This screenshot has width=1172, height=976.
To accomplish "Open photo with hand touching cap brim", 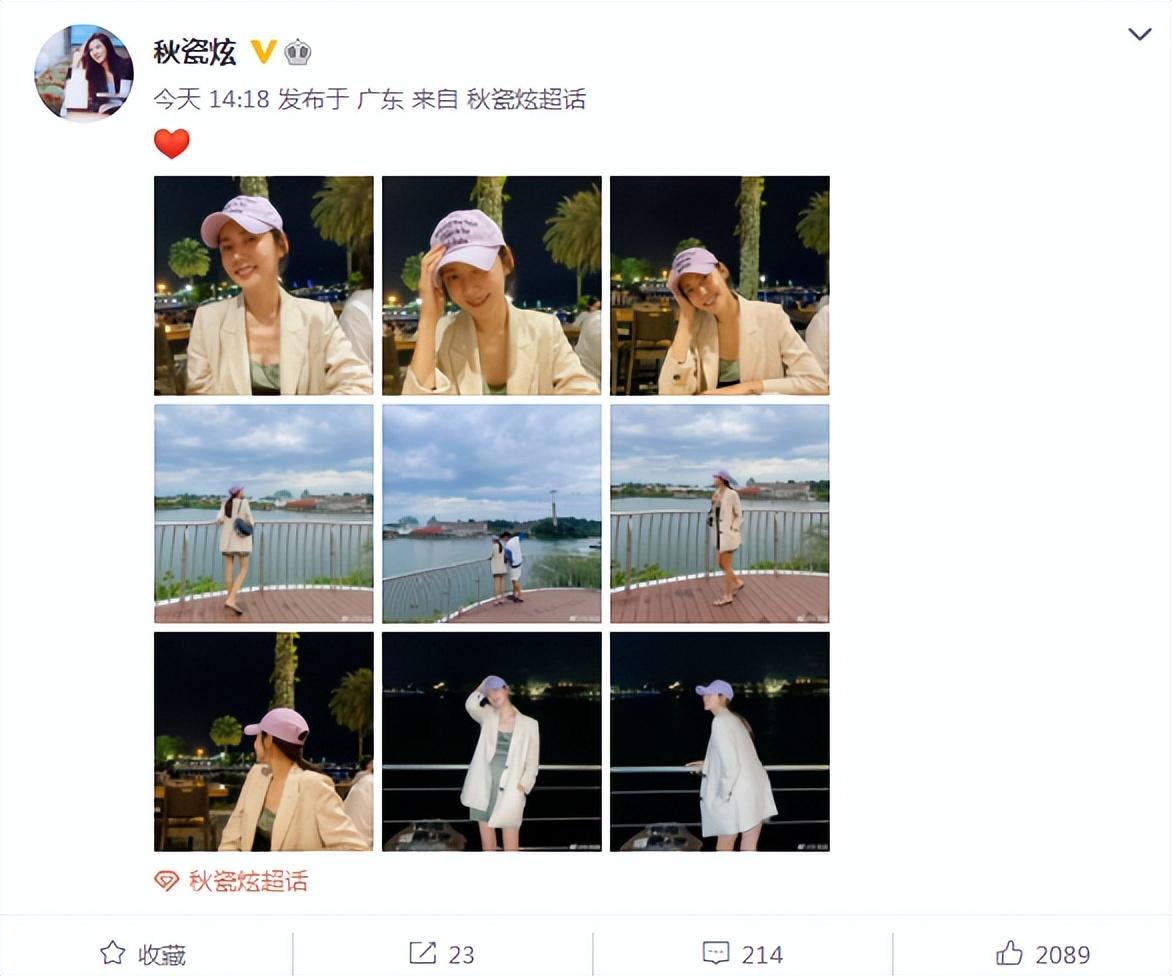I will tap(492, 286).
